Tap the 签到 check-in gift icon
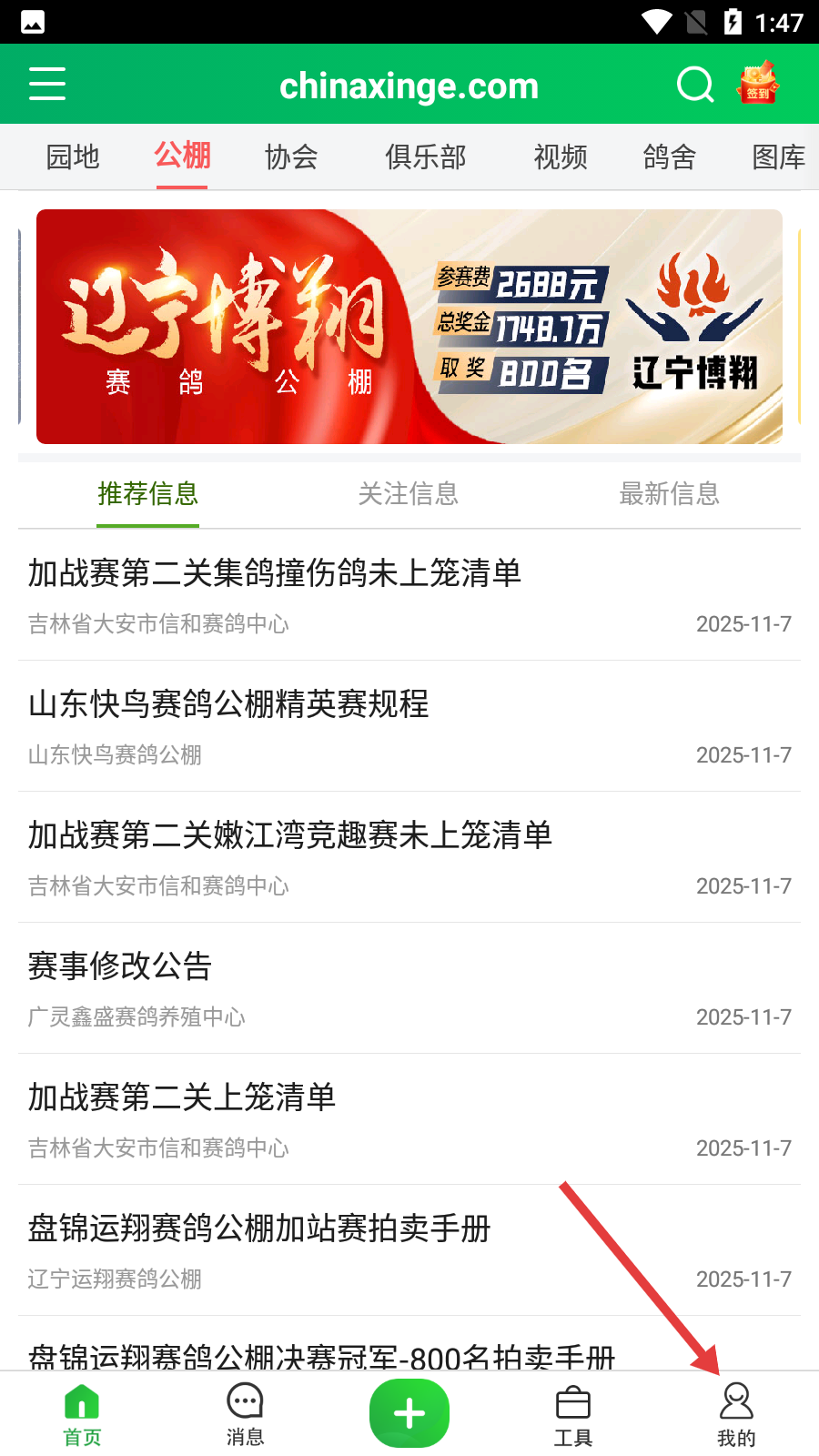 [x=758, y=83]
